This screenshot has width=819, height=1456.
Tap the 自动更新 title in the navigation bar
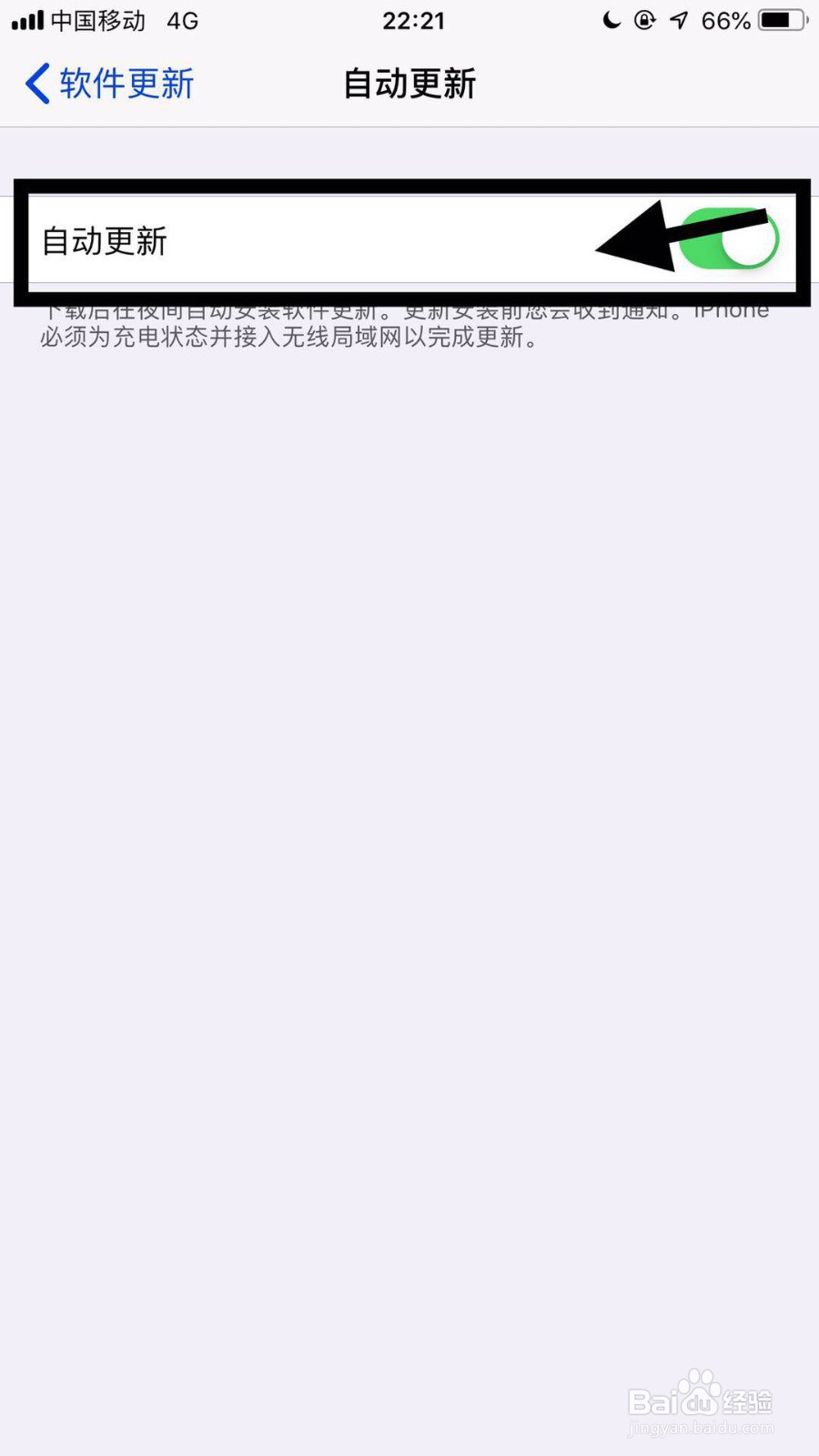click(409, 83)
